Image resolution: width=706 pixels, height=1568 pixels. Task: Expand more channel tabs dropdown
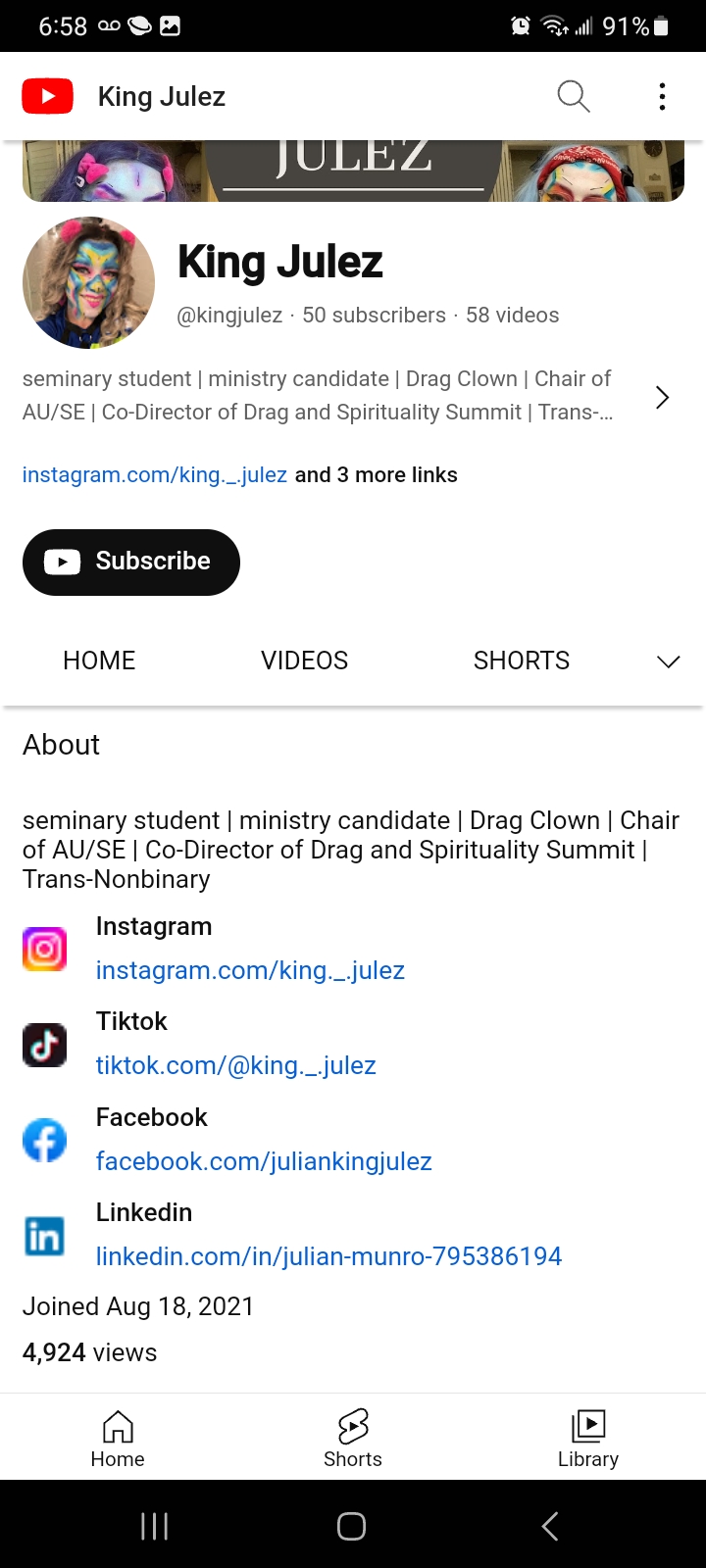point(668,661)
